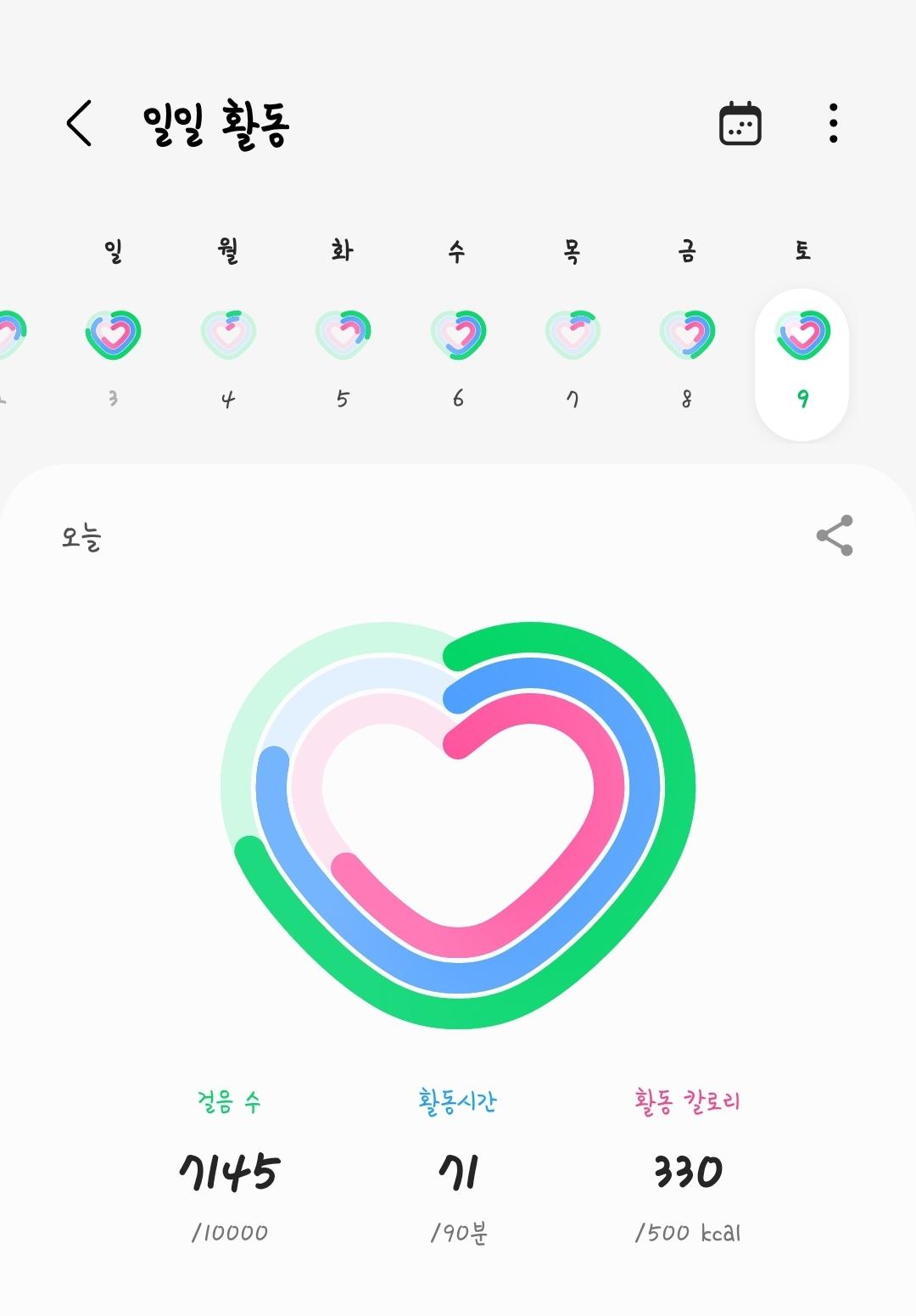Open 활동시간 active time details
The width and height of the screenshot is (916, 1316).
458,1169
